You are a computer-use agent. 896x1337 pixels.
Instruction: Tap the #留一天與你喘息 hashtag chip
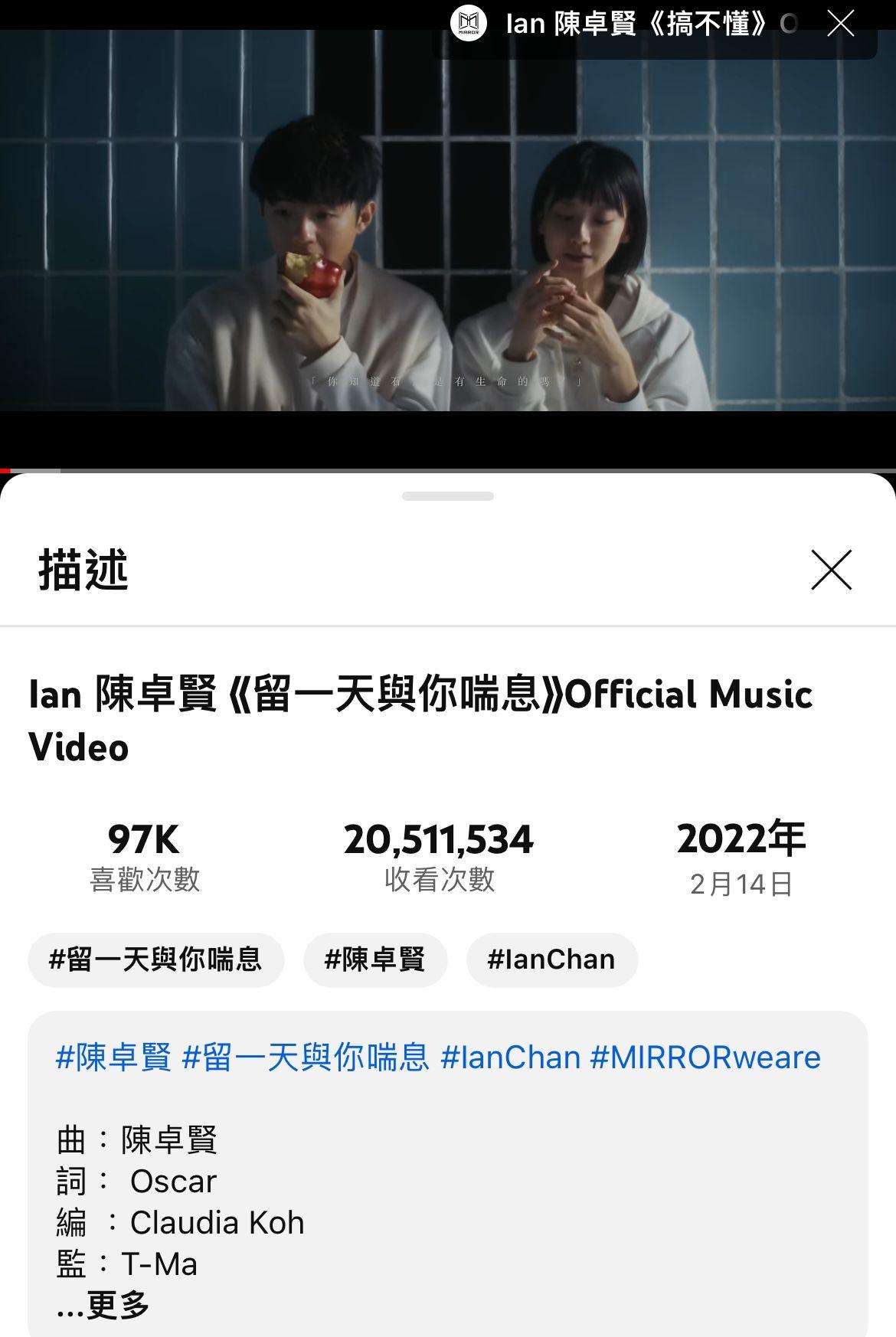coord(155,959)
